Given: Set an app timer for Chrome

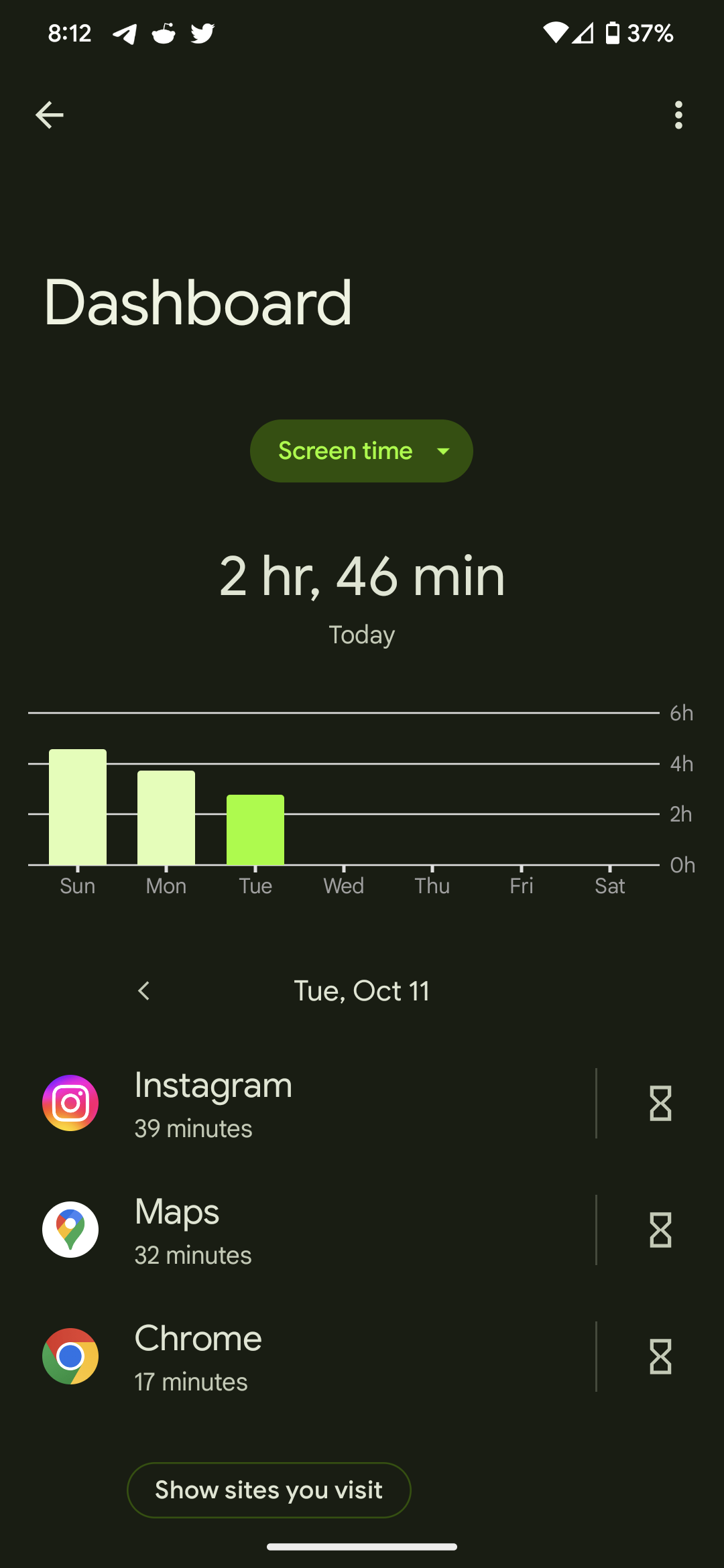Looking at the screenshot, I should [x=660, y=1357].
